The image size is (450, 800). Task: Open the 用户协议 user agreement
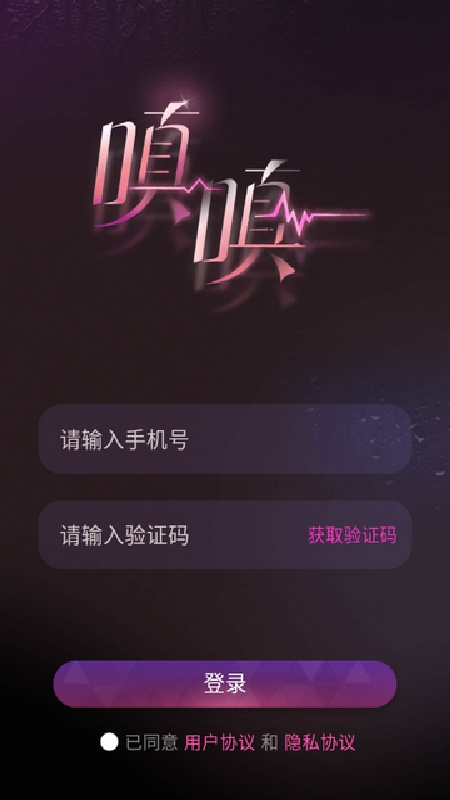pos(219,742)
